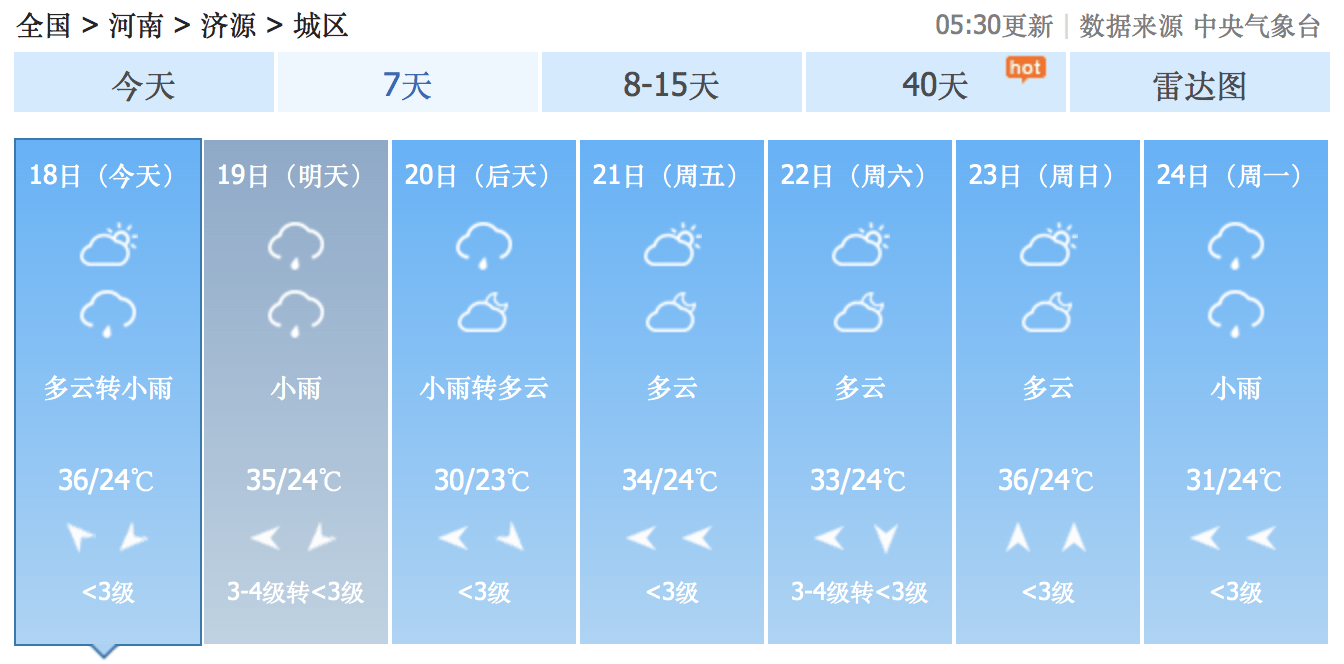View the 21日（周五）forecast card

coord(672,392)
